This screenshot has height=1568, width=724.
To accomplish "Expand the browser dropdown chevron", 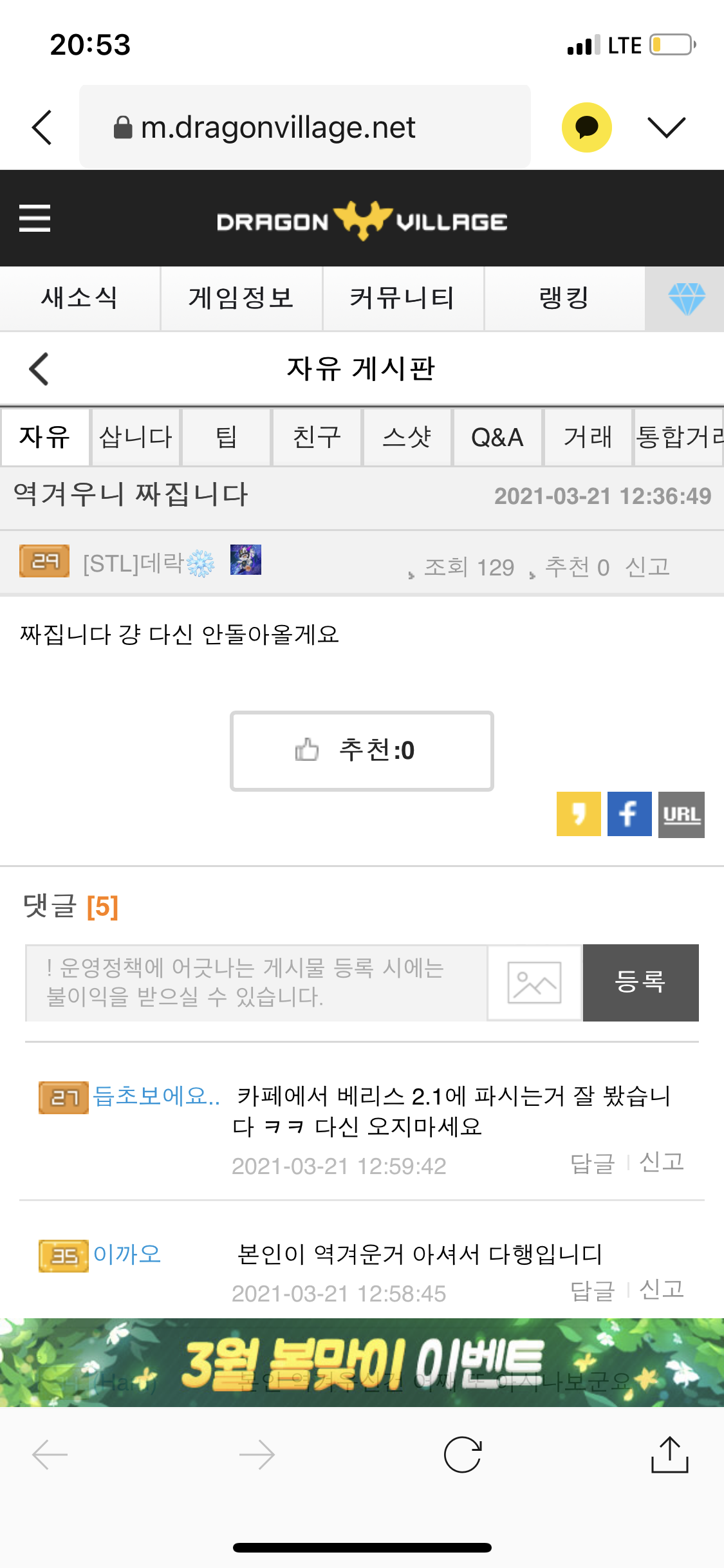I will coord(666,127).
